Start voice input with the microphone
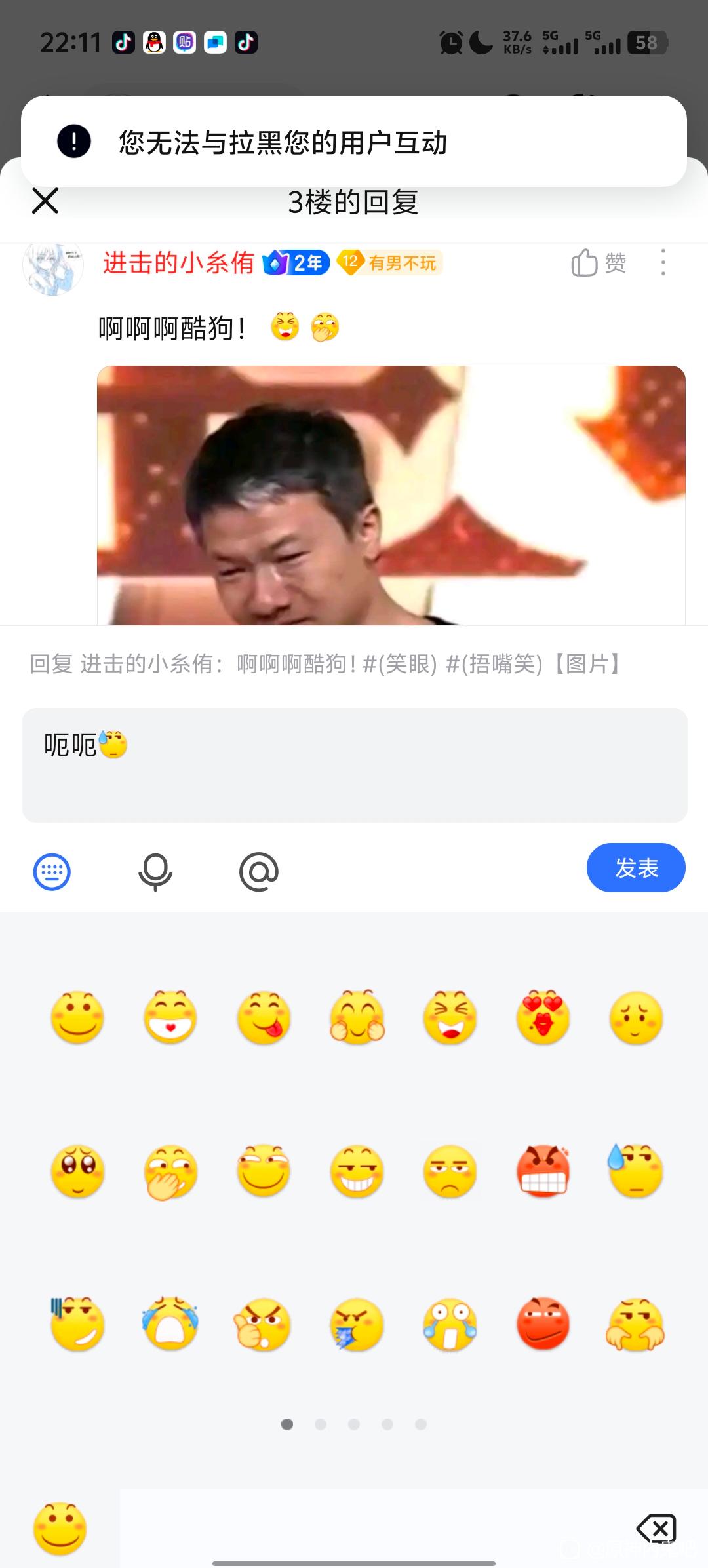Image resolution: width=708 pixels, height=1568 pixels. pyautogui.click(x=155, y=872)
